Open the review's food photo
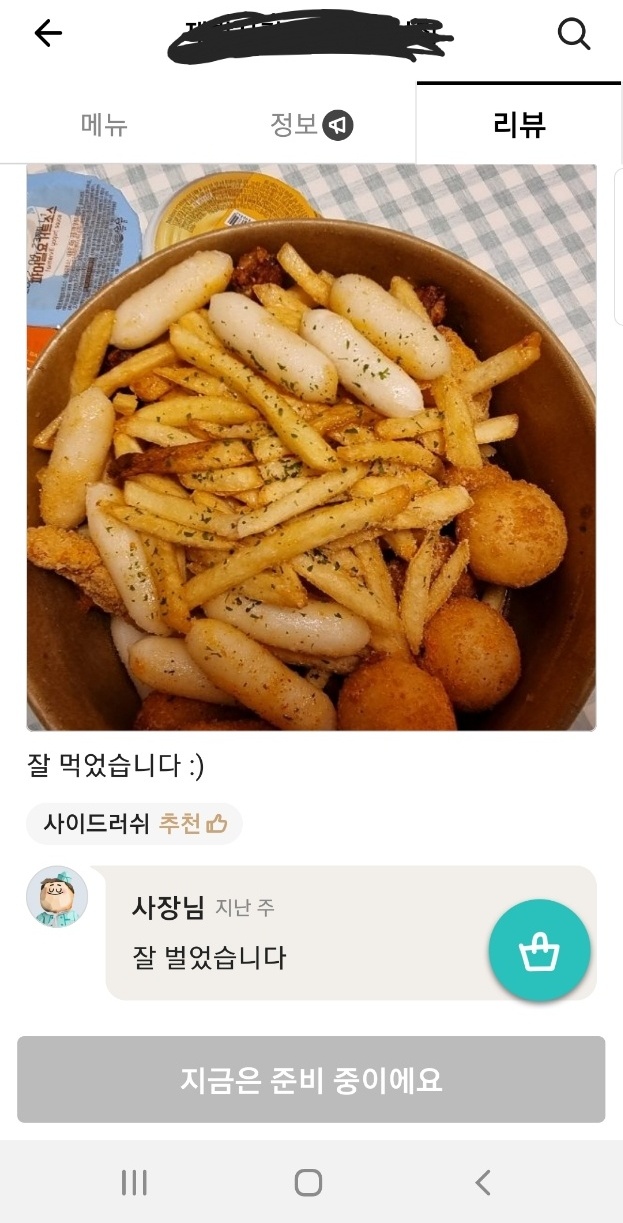The image size is (623, 1223). 311,447
